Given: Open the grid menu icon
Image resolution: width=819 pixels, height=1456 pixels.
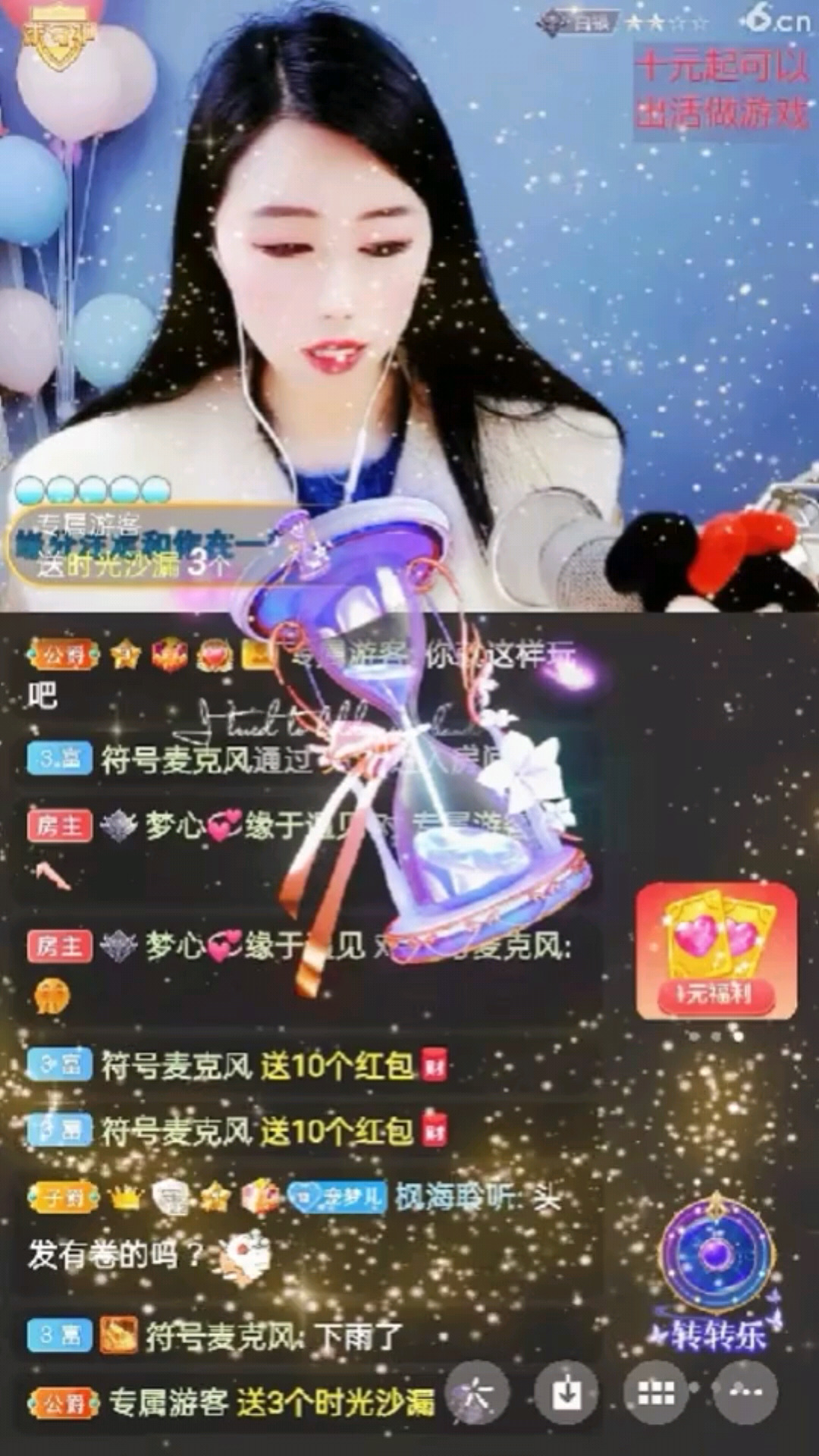Looking at the screenshot, I should point(655,1393).
